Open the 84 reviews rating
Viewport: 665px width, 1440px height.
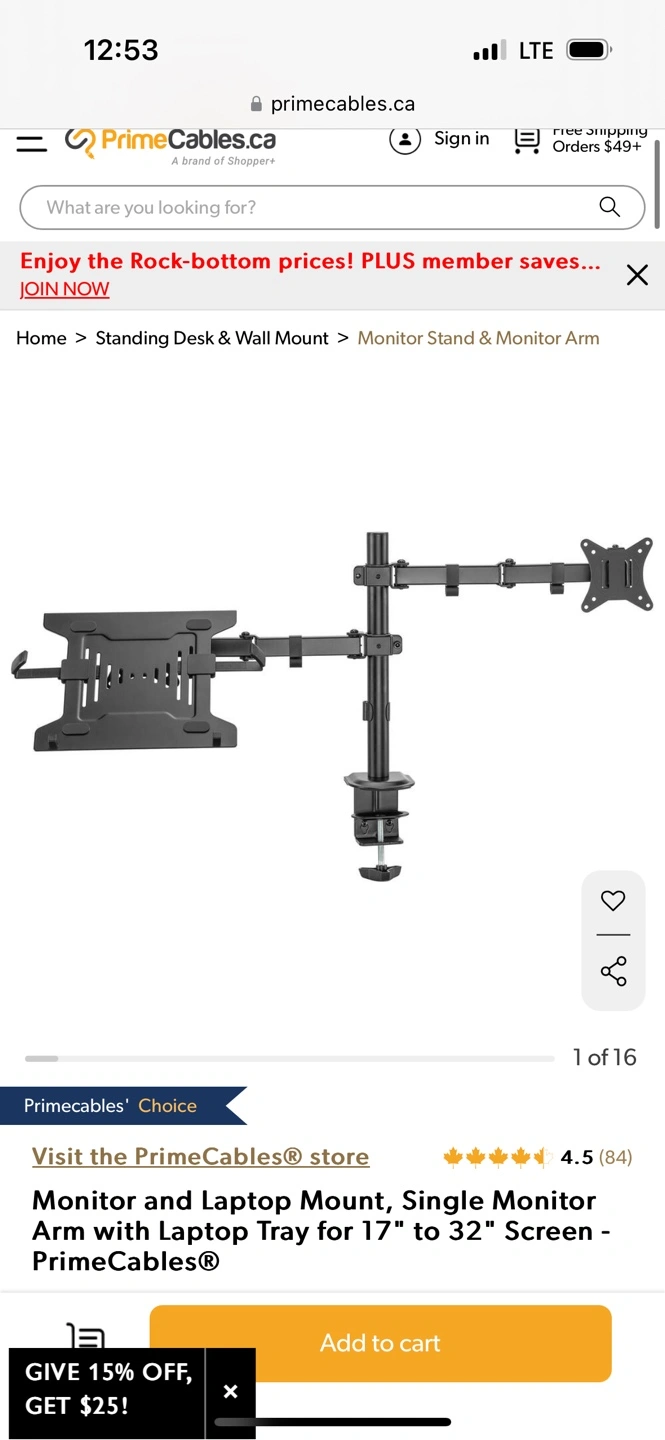[x=538, y=1158]
